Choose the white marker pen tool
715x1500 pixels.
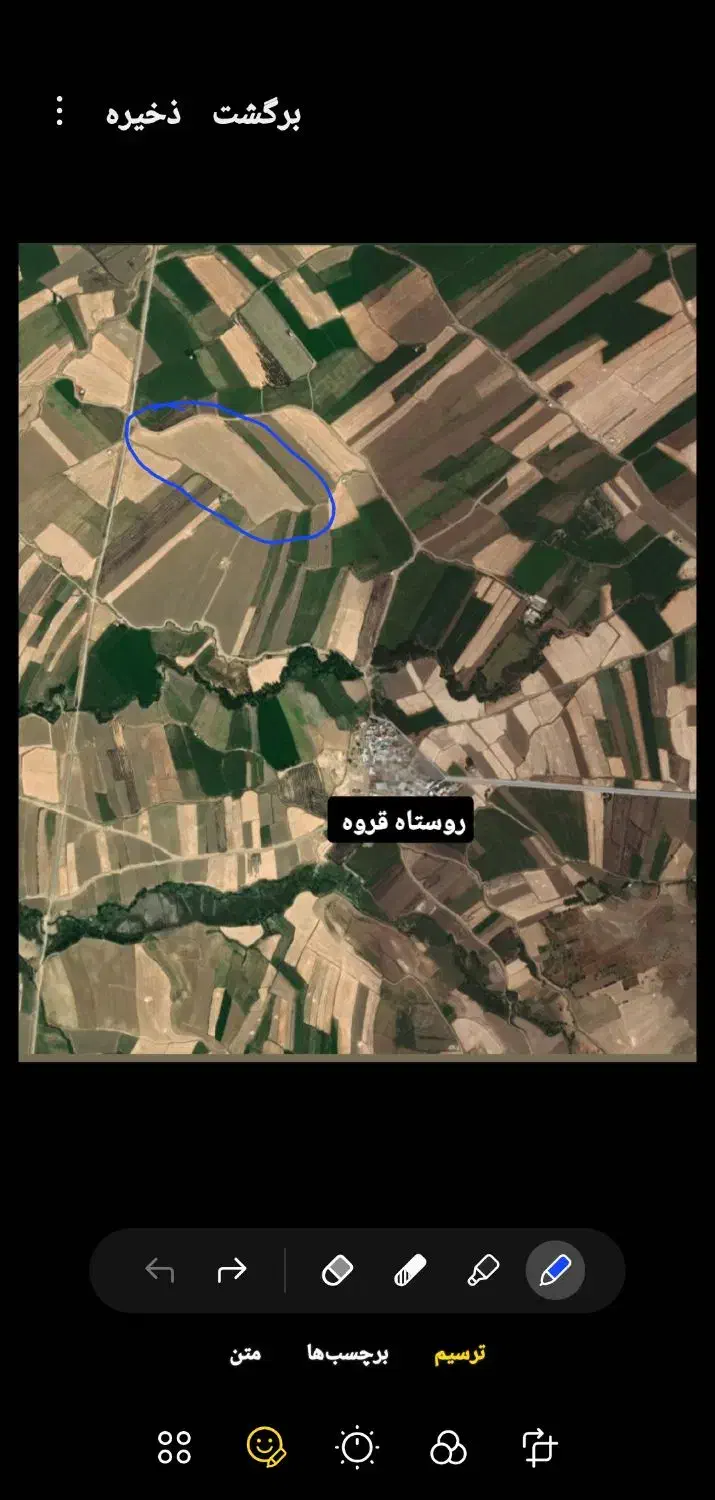click(x=483, y=1270)
